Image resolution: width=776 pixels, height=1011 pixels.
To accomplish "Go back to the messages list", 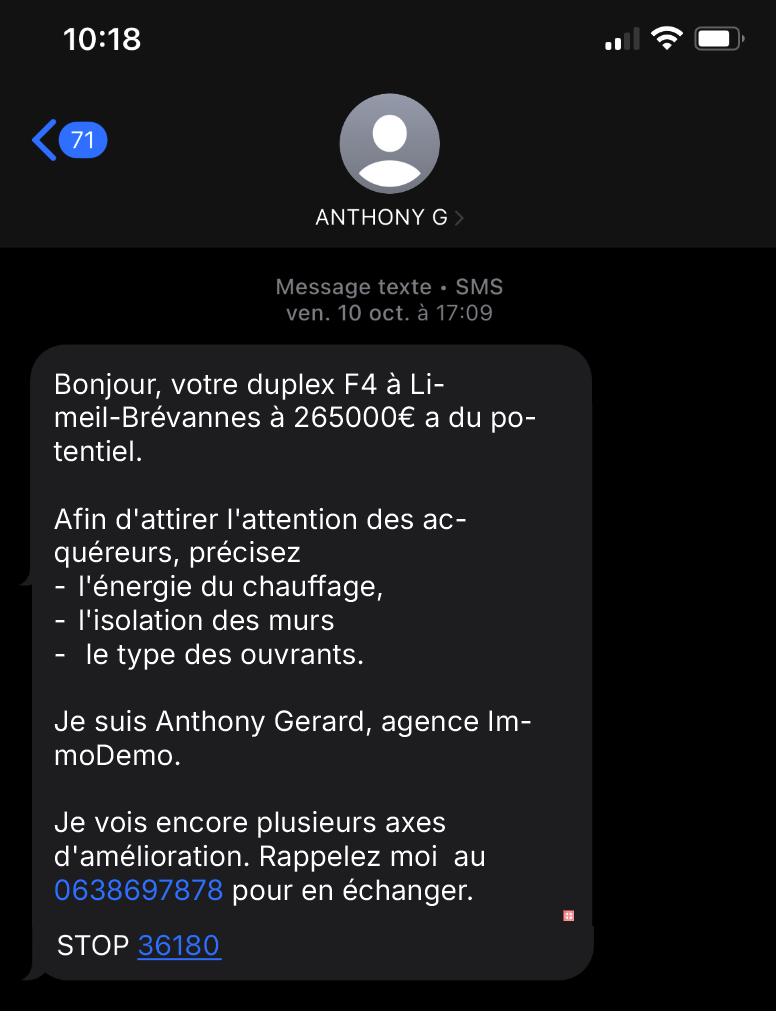I will 69,140.
